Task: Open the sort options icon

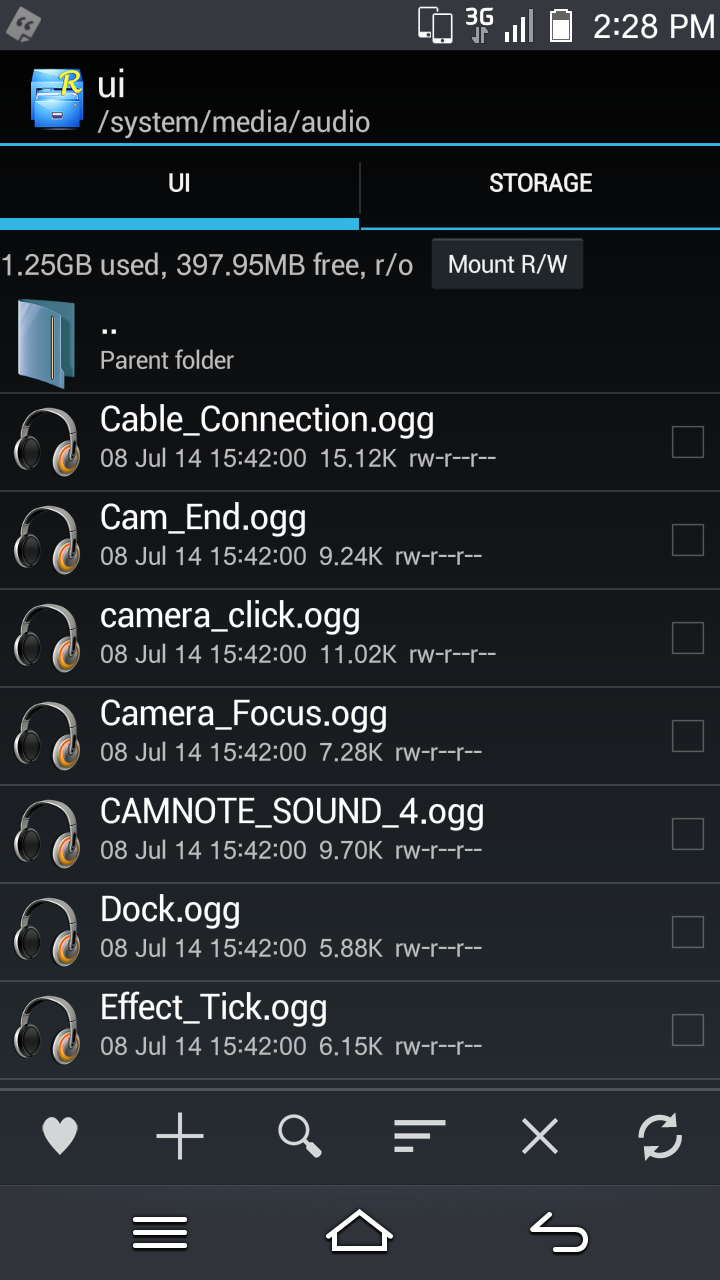Action: click(x=419, y=1136)
